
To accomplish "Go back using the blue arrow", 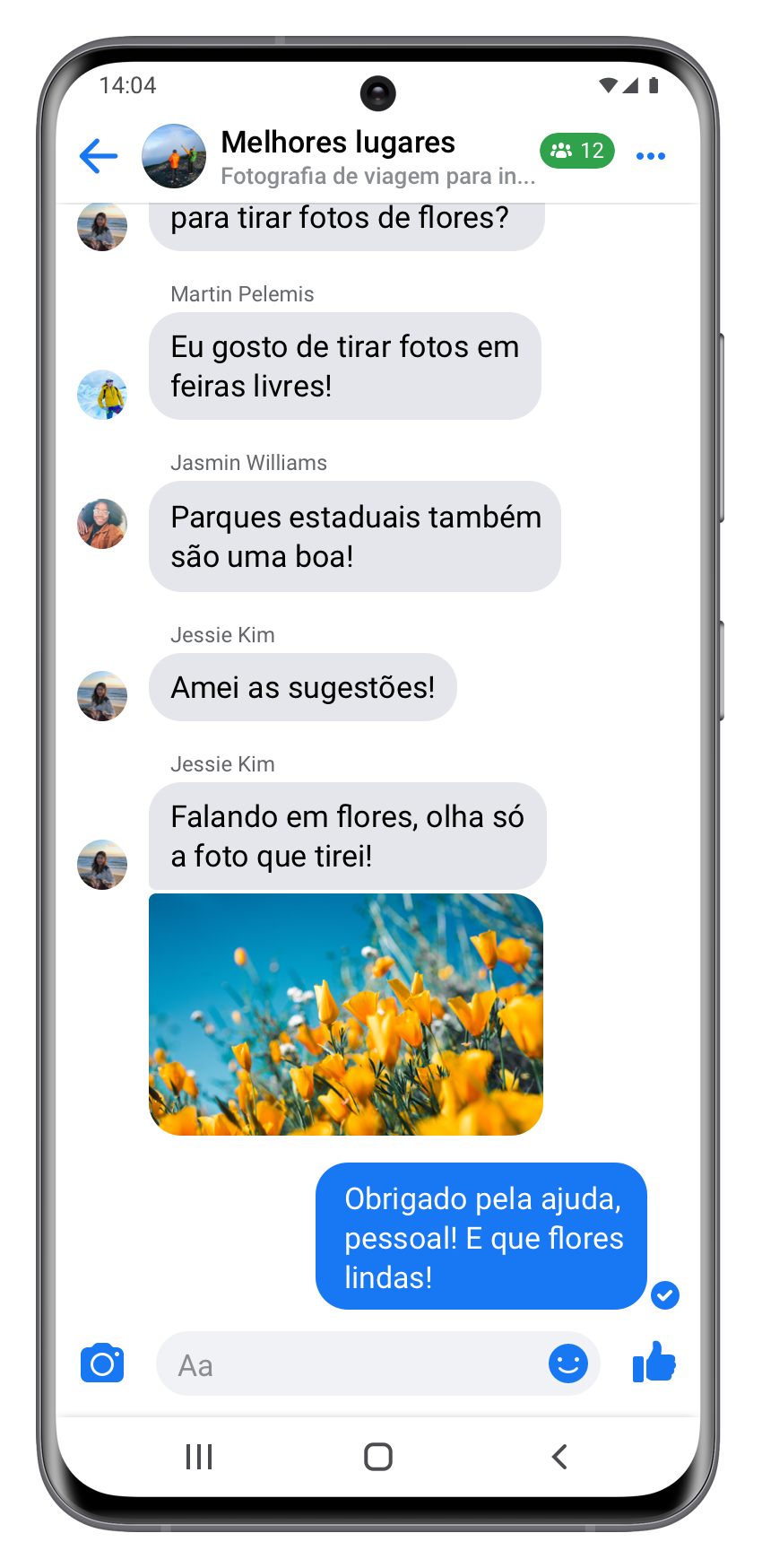I will [x=99, y=156].
